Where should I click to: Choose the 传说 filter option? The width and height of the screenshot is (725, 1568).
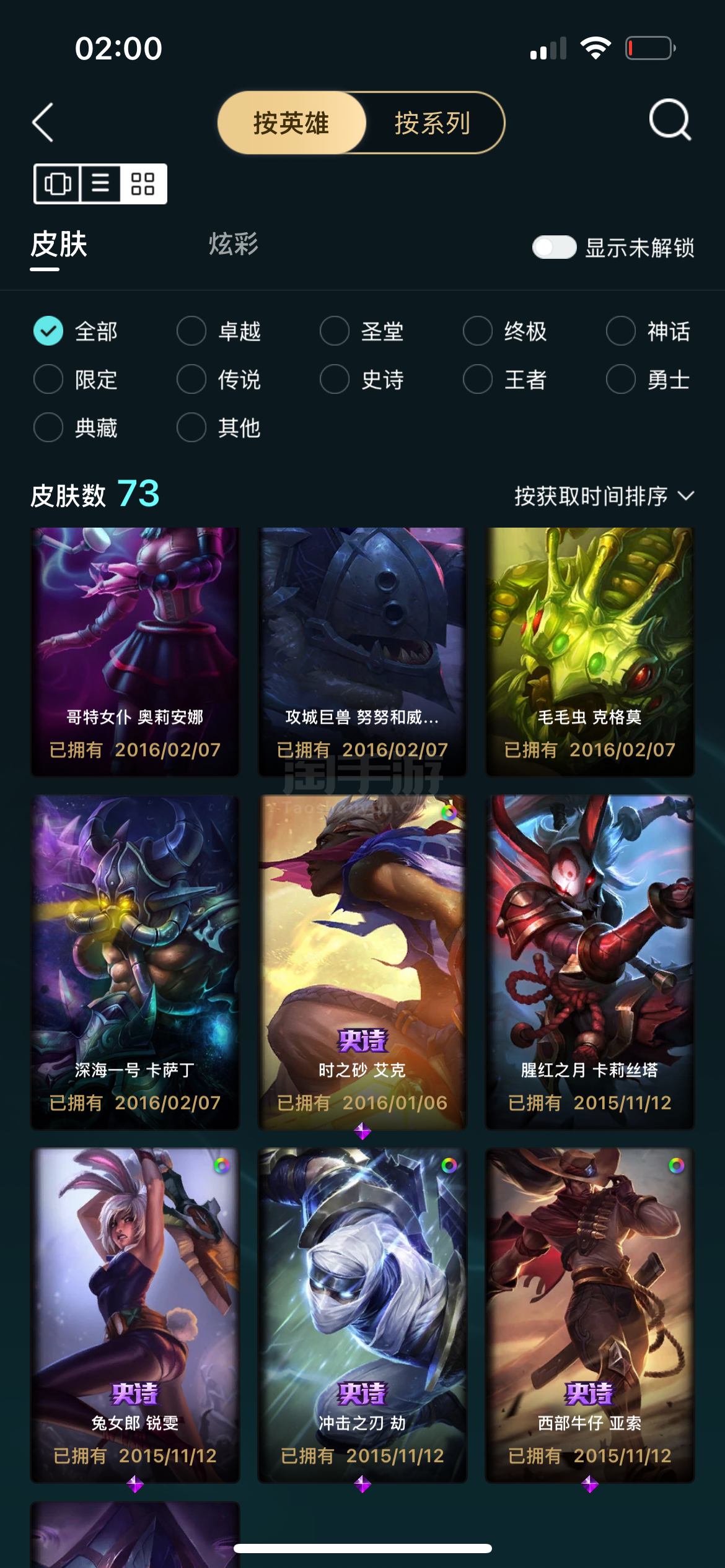pyautogui.click(x=219, y=379)
